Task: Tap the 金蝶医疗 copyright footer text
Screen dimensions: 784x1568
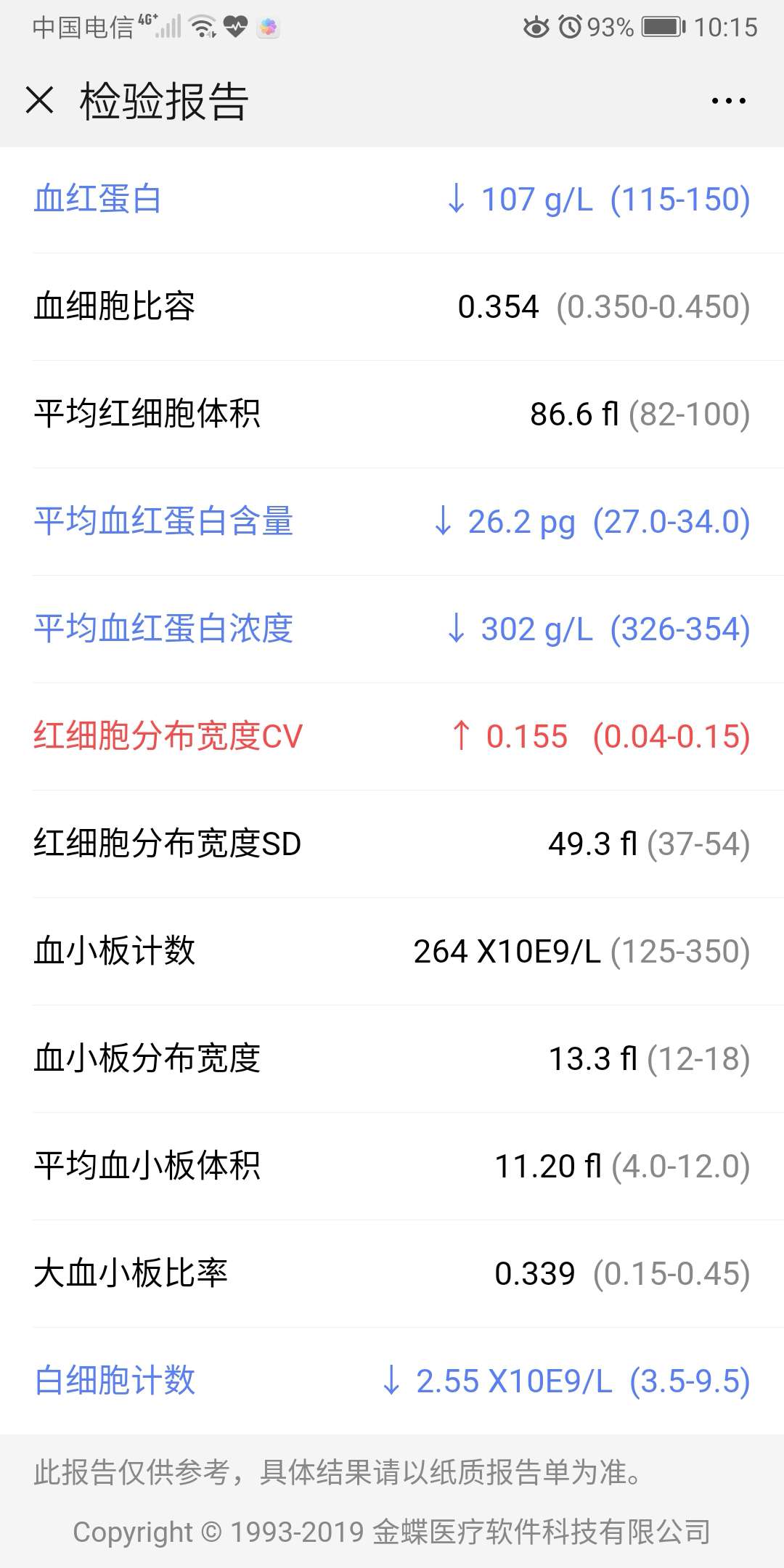Action: click(392, 1532)
